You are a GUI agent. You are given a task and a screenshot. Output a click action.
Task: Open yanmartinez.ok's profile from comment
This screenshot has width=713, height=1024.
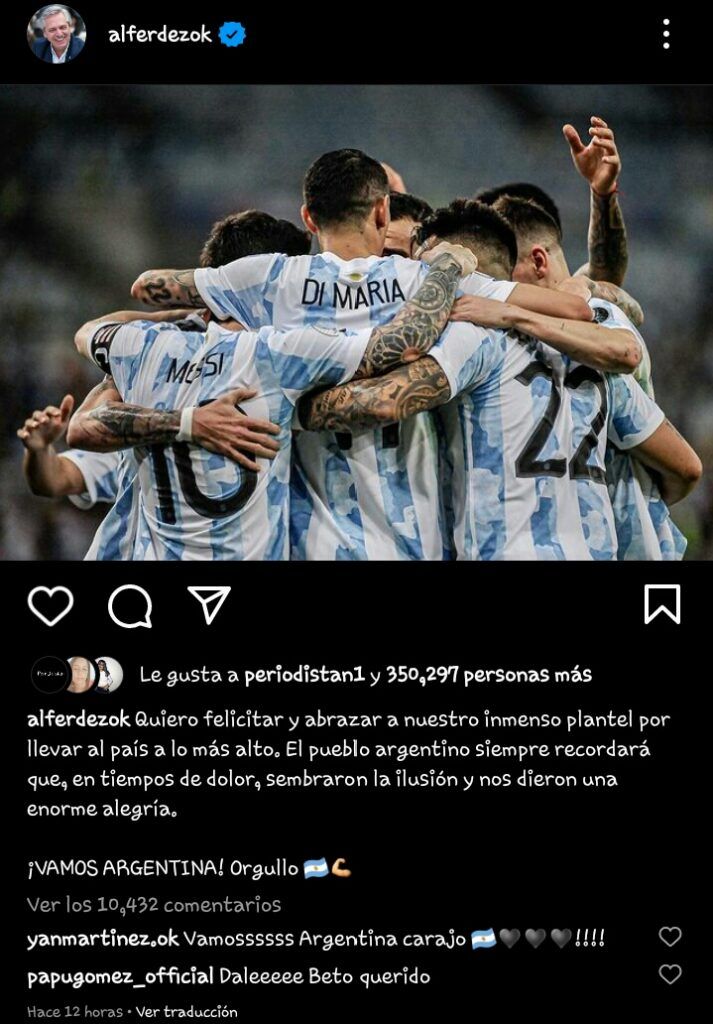(103, 939)
